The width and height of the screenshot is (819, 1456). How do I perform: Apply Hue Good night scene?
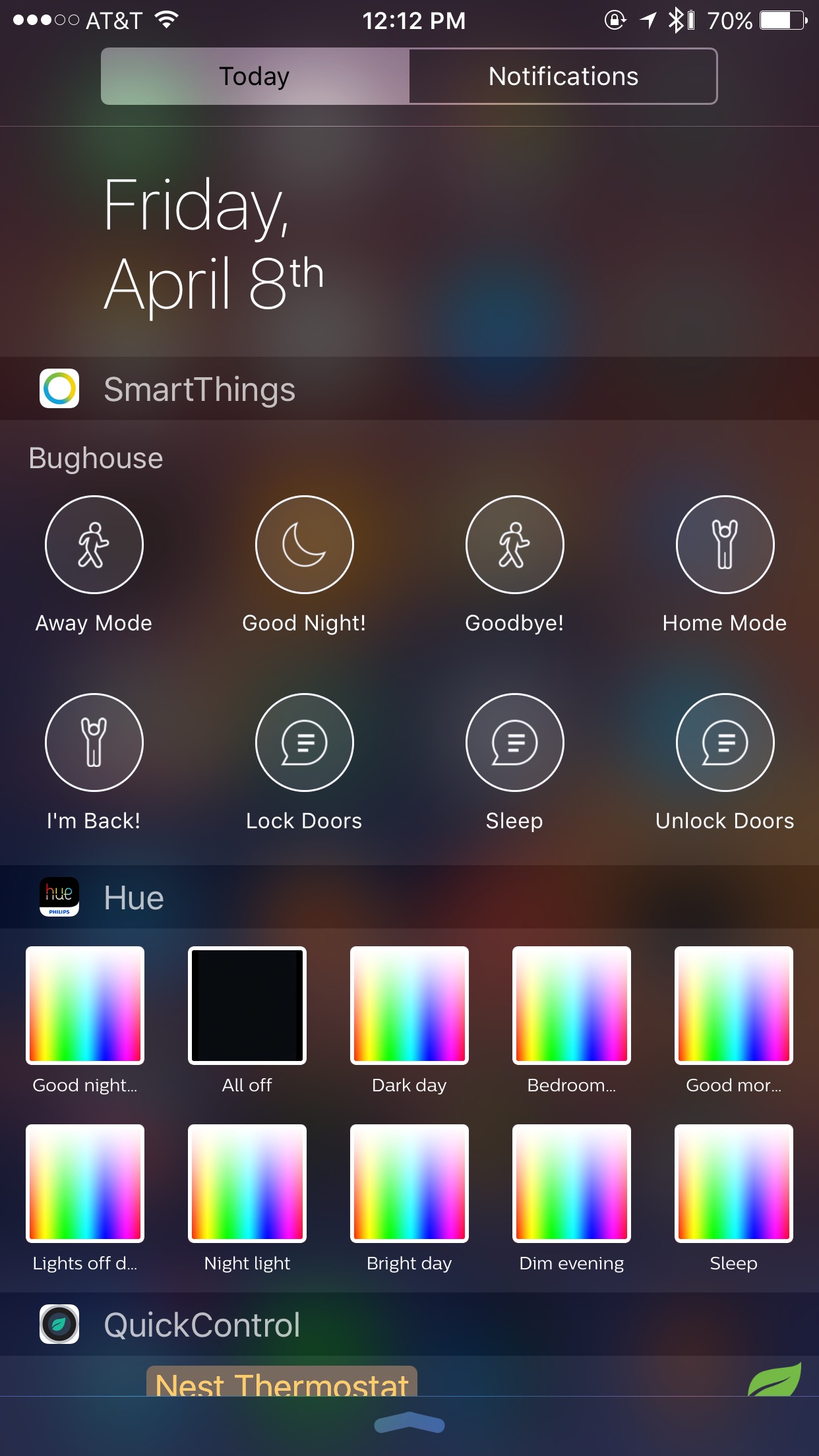(x=85, y=1006)
